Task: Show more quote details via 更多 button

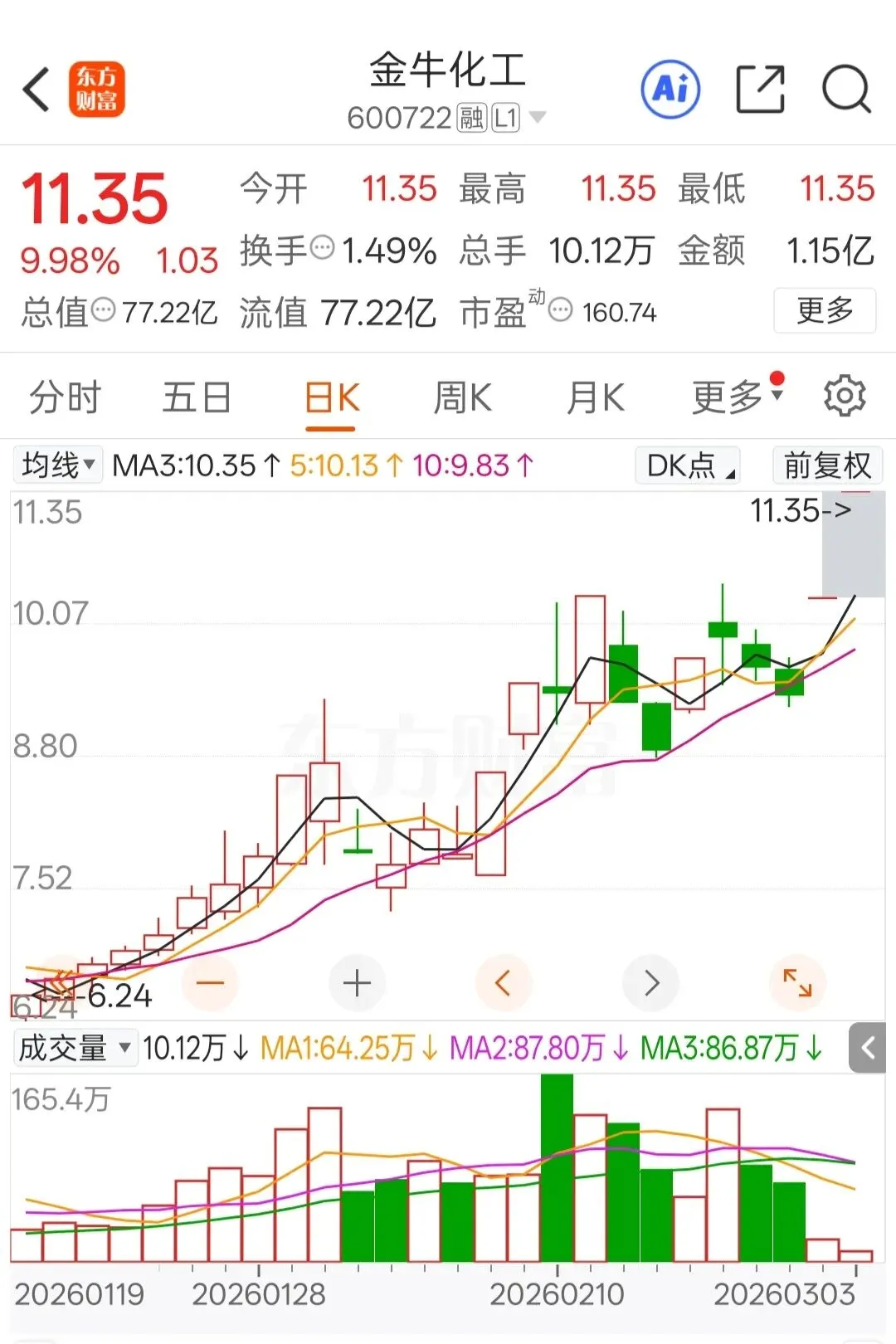Action: [825, 310]
